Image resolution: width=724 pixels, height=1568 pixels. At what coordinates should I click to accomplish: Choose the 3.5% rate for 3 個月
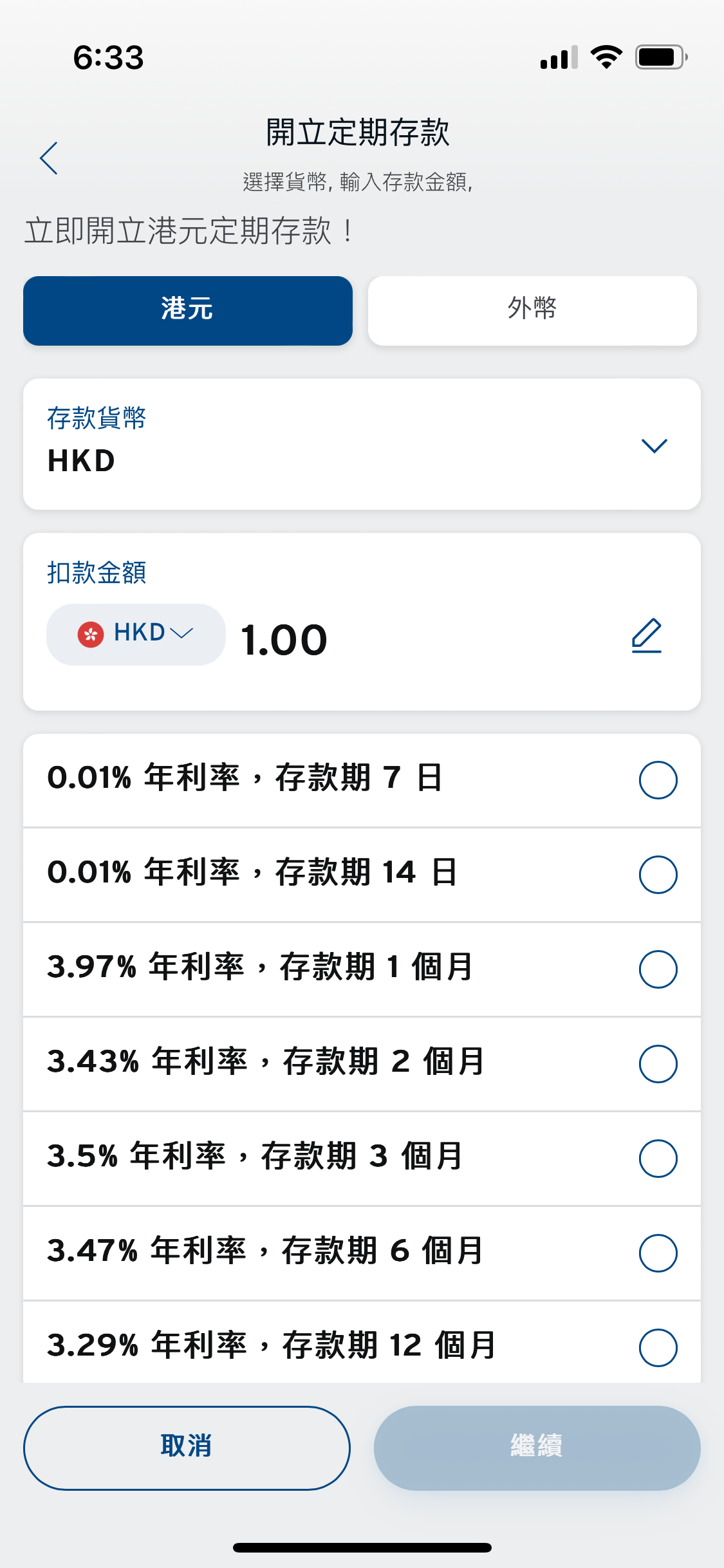362,1159
